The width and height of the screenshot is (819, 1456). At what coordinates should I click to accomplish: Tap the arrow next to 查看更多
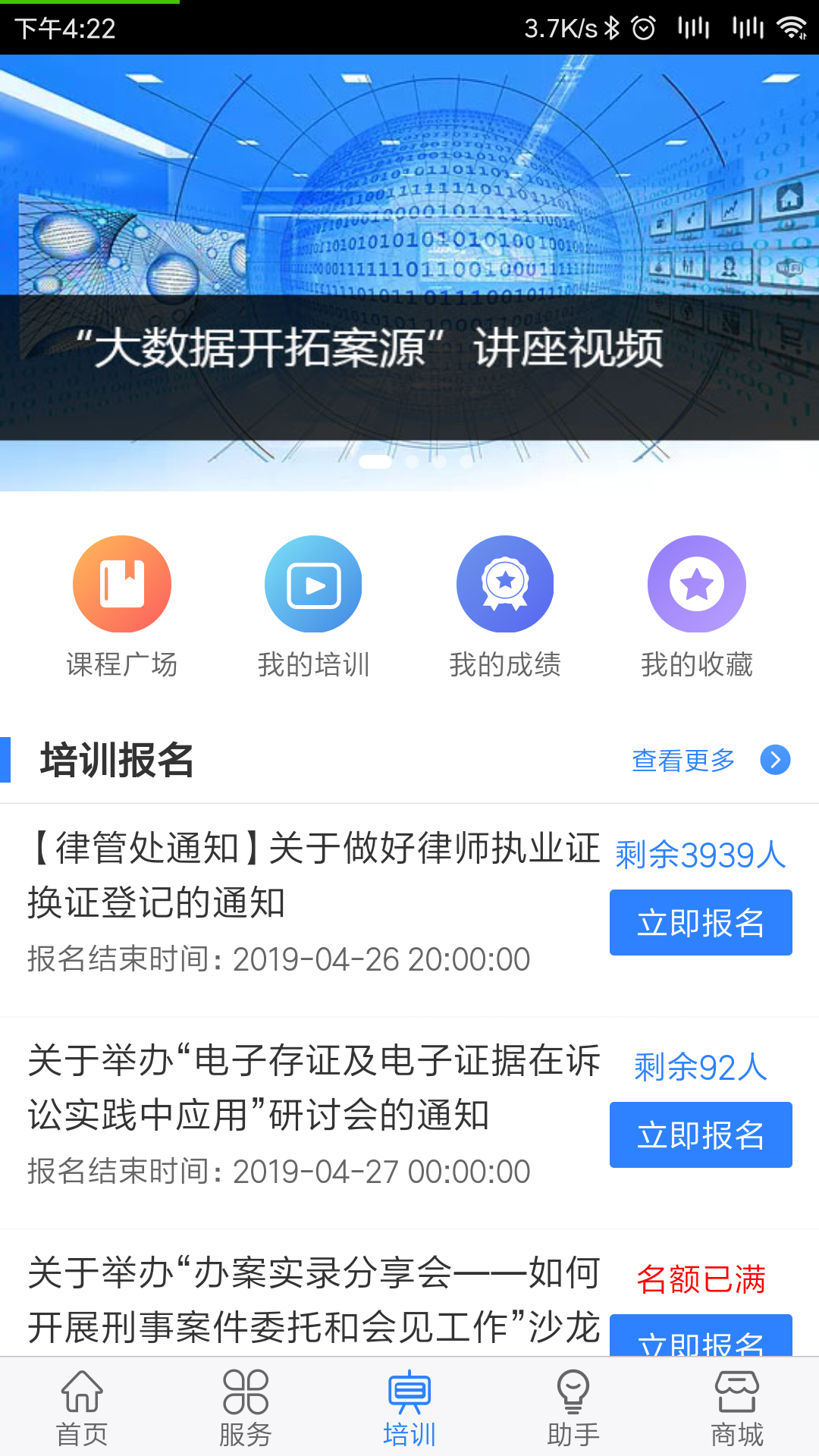point(773,761)
